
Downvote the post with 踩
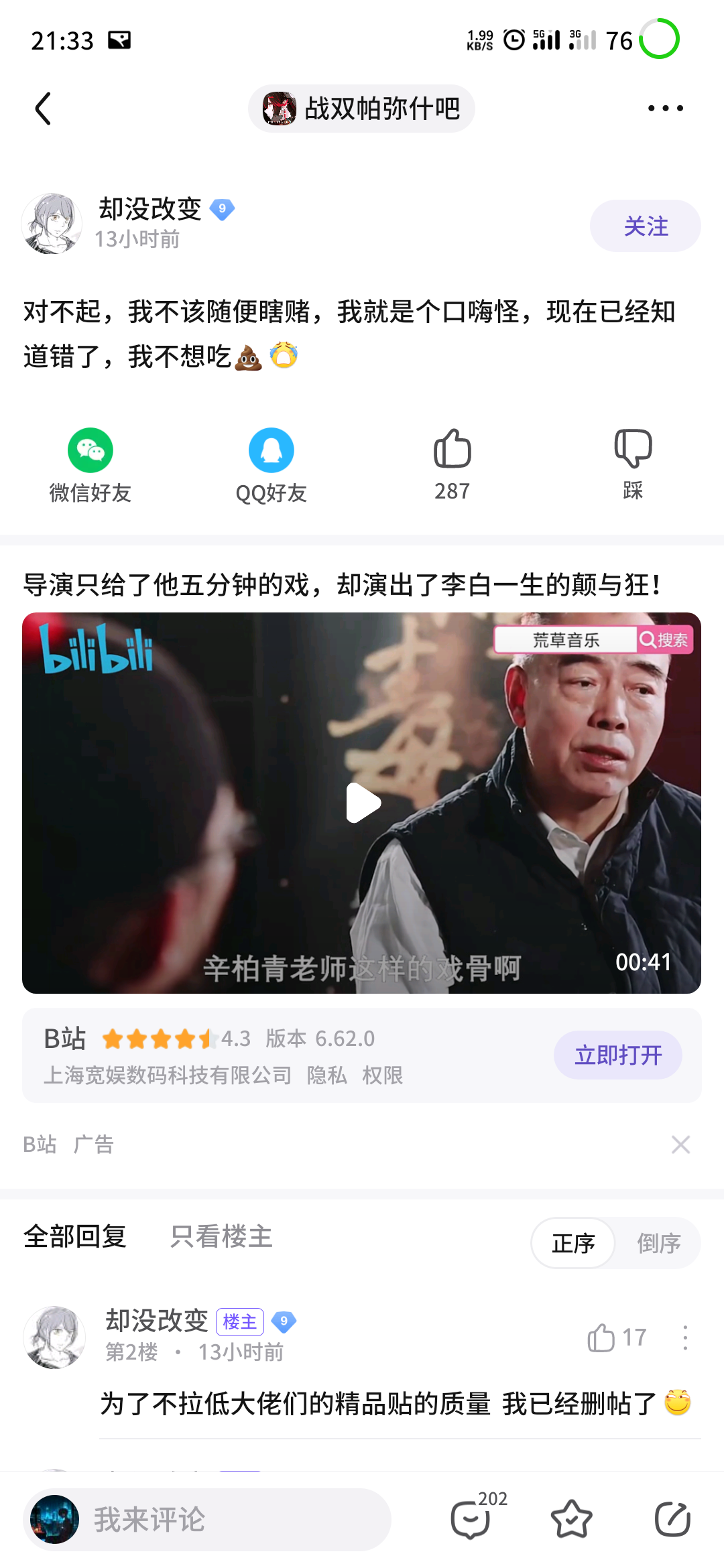(633, 465)
